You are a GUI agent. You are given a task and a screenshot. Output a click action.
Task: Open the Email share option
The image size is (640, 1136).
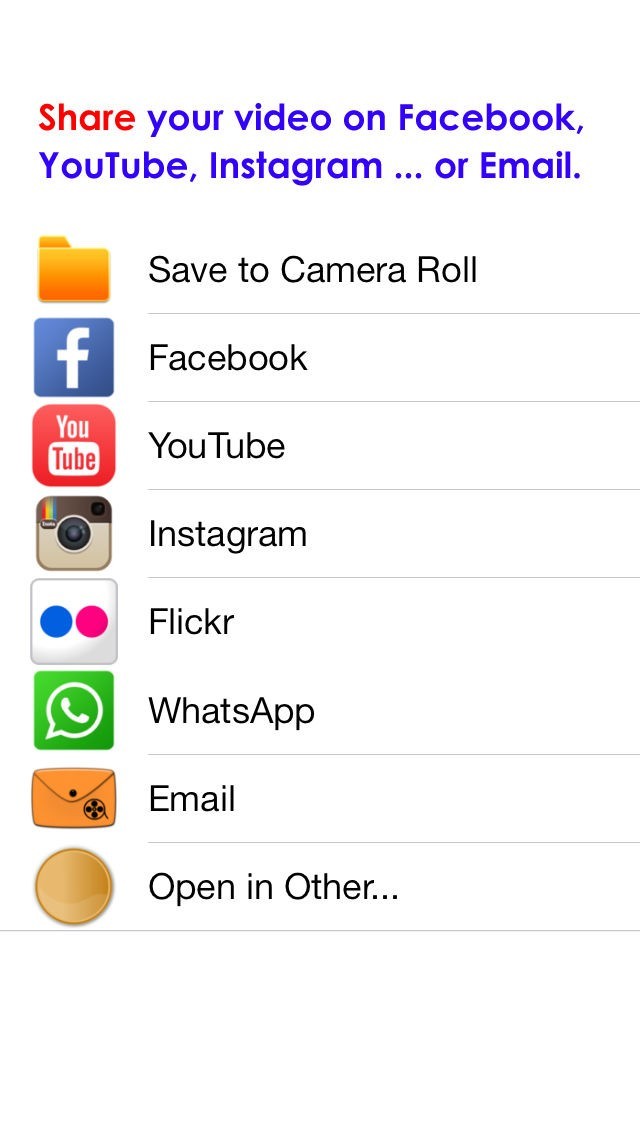[192, 799]
